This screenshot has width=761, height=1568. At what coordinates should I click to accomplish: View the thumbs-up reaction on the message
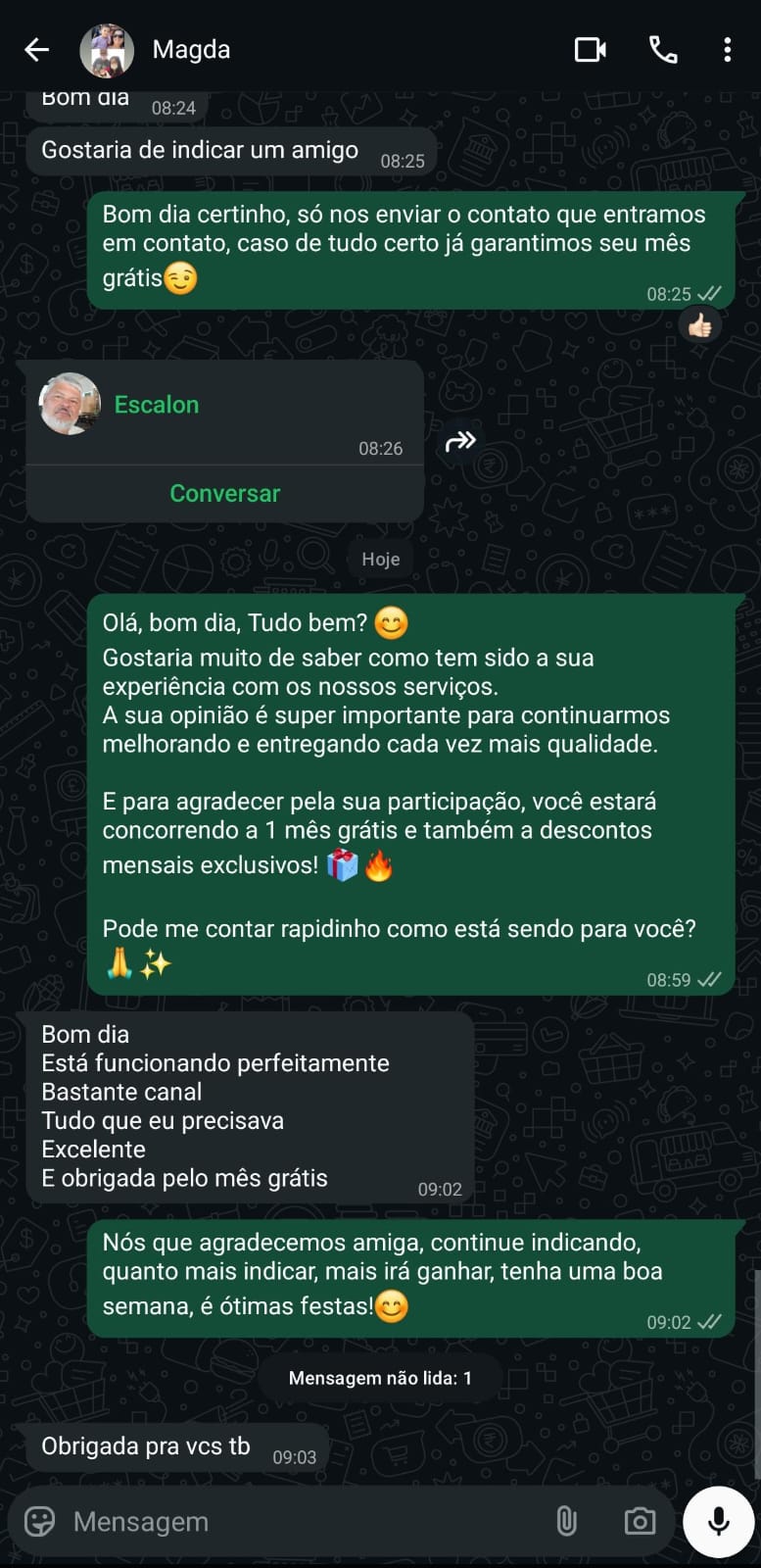point(699,325)
